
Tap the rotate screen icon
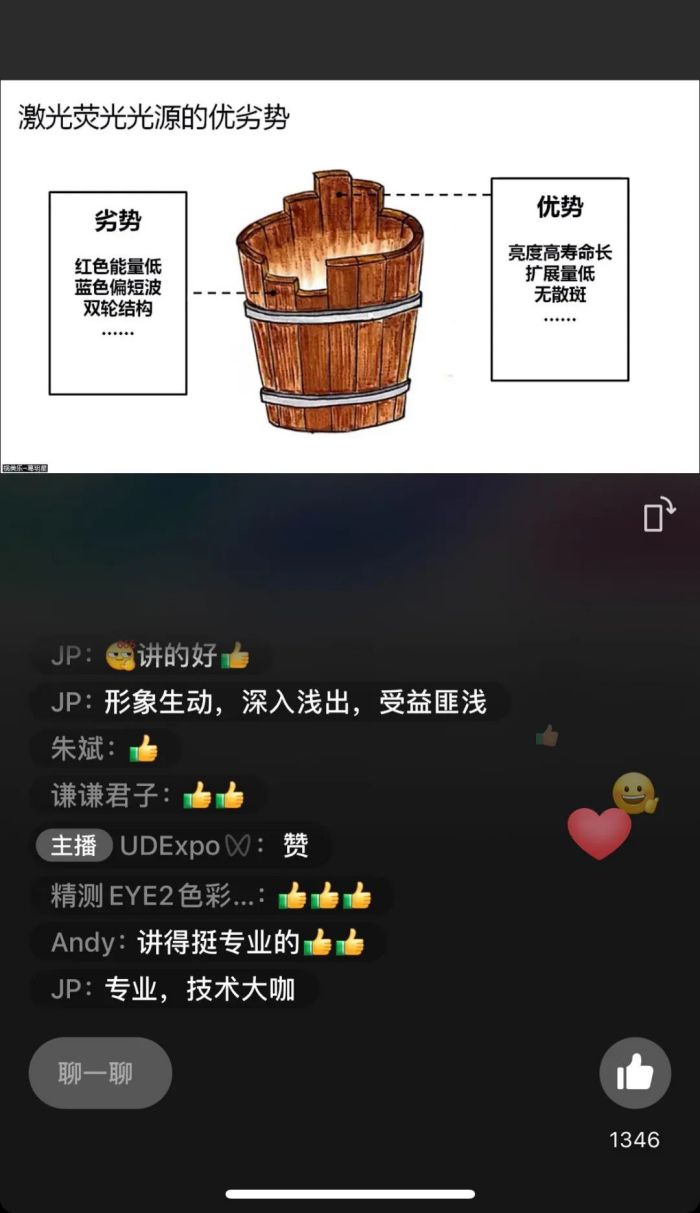click(659, 514)
